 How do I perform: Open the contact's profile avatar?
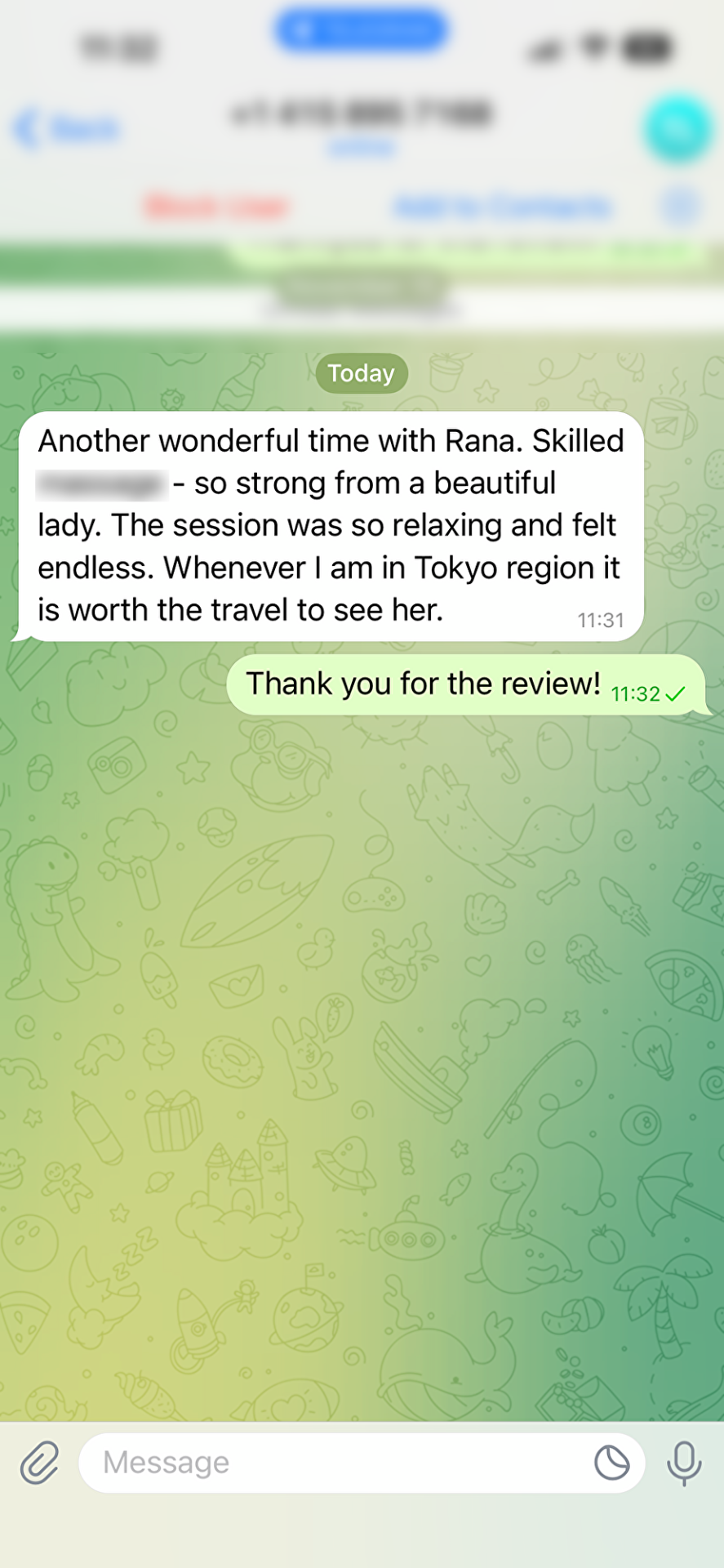(x=677, y=128)
